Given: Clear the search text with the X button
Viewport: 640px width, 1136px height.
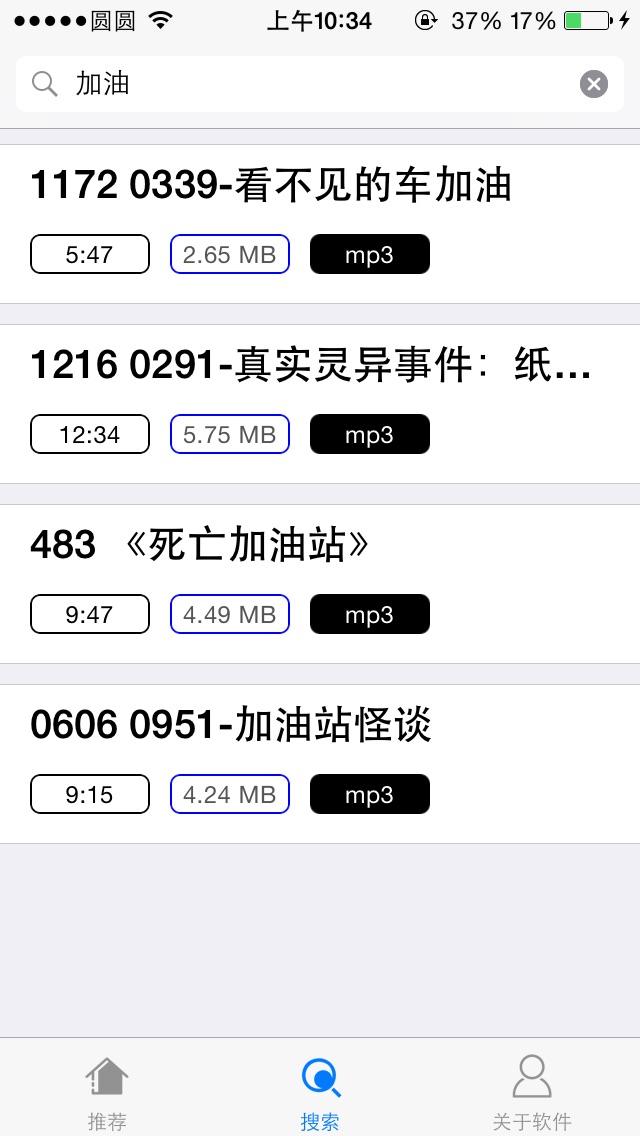Looking at the screenshot, I should 593,84.
